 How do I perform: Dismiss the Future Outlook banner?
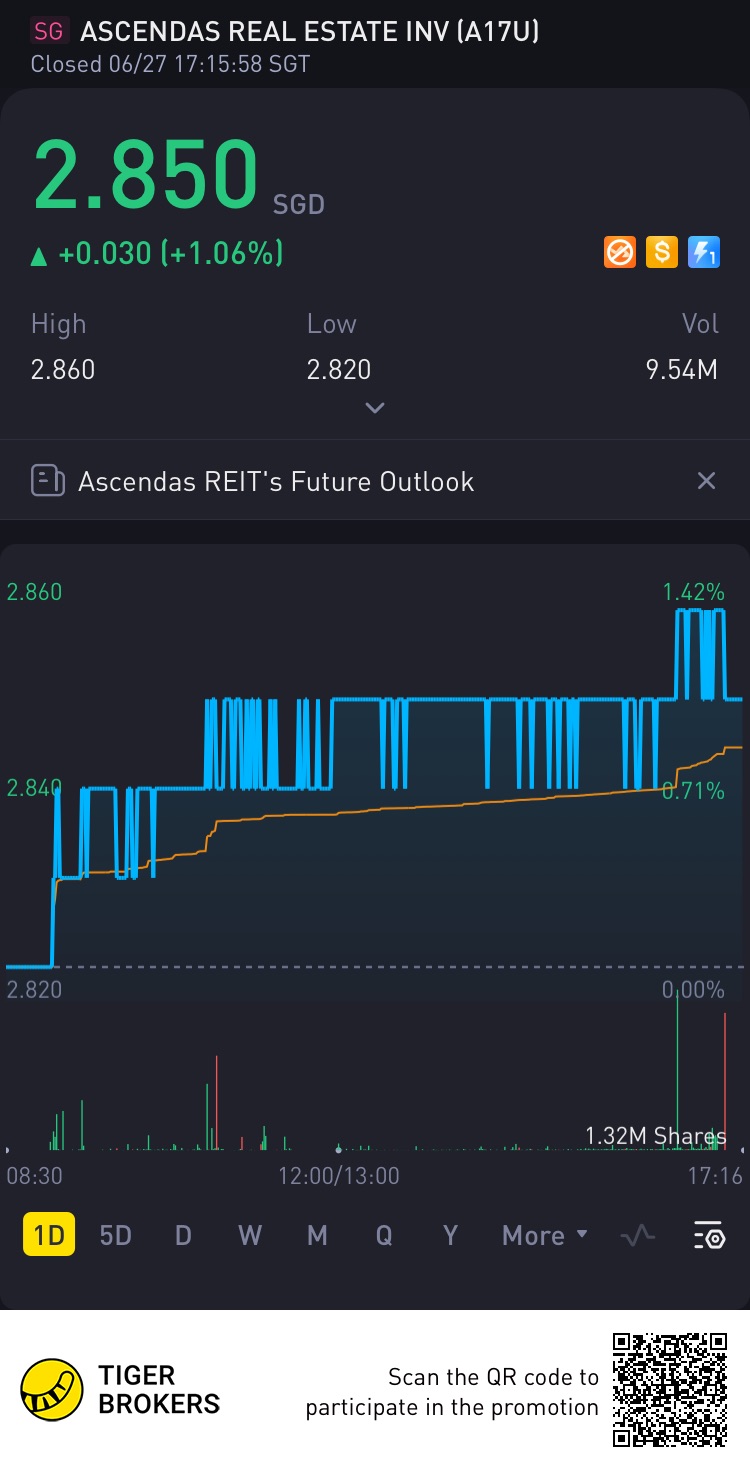[x=706, y=481]
